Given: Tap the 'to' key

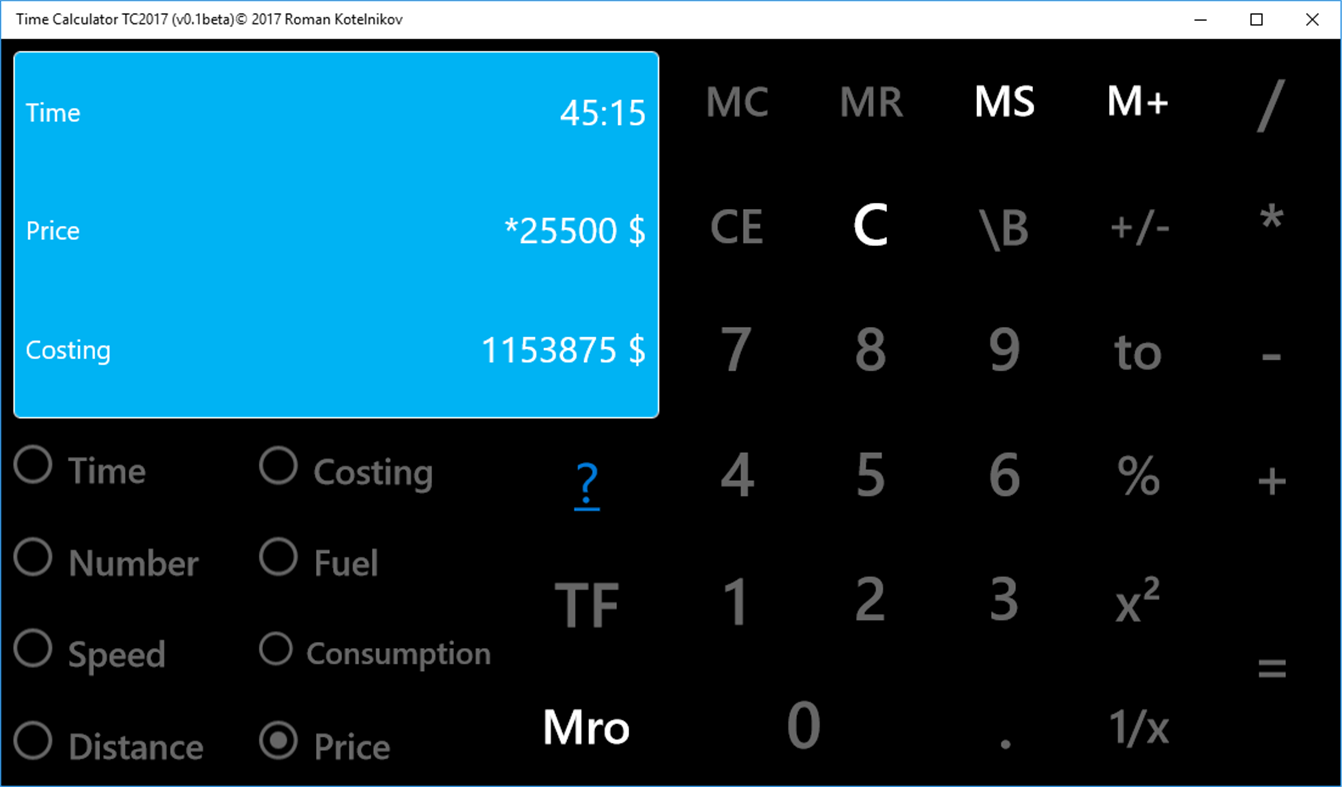Looking at the screenshot, I should coord(1138,352).
